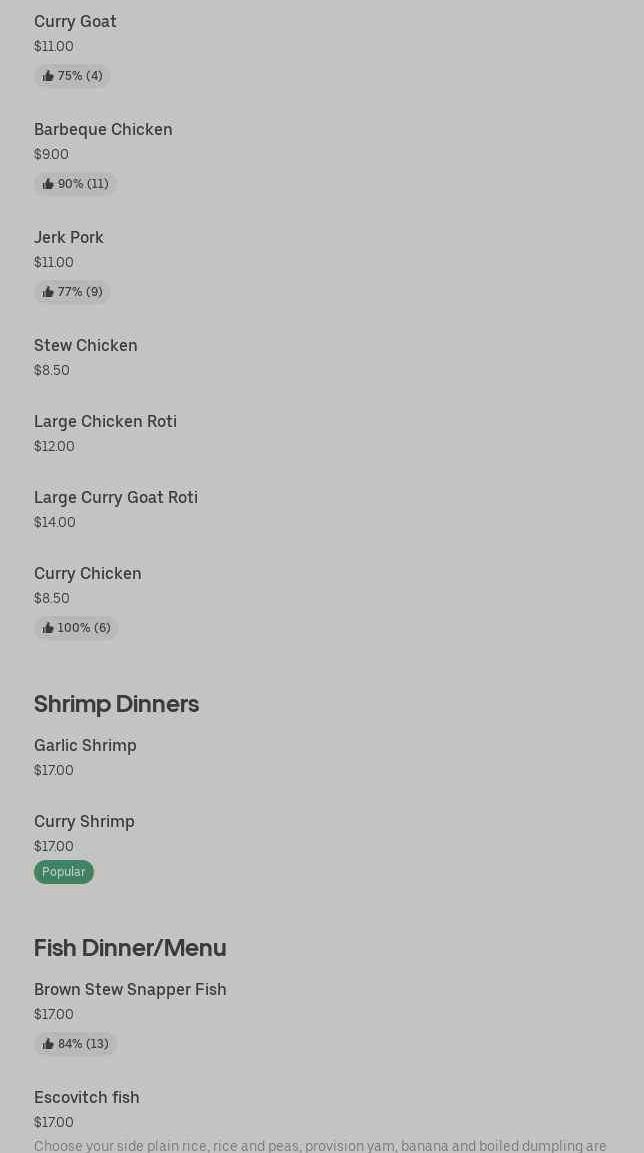Open Curry Chicken with 100% rating

point(88,574)
